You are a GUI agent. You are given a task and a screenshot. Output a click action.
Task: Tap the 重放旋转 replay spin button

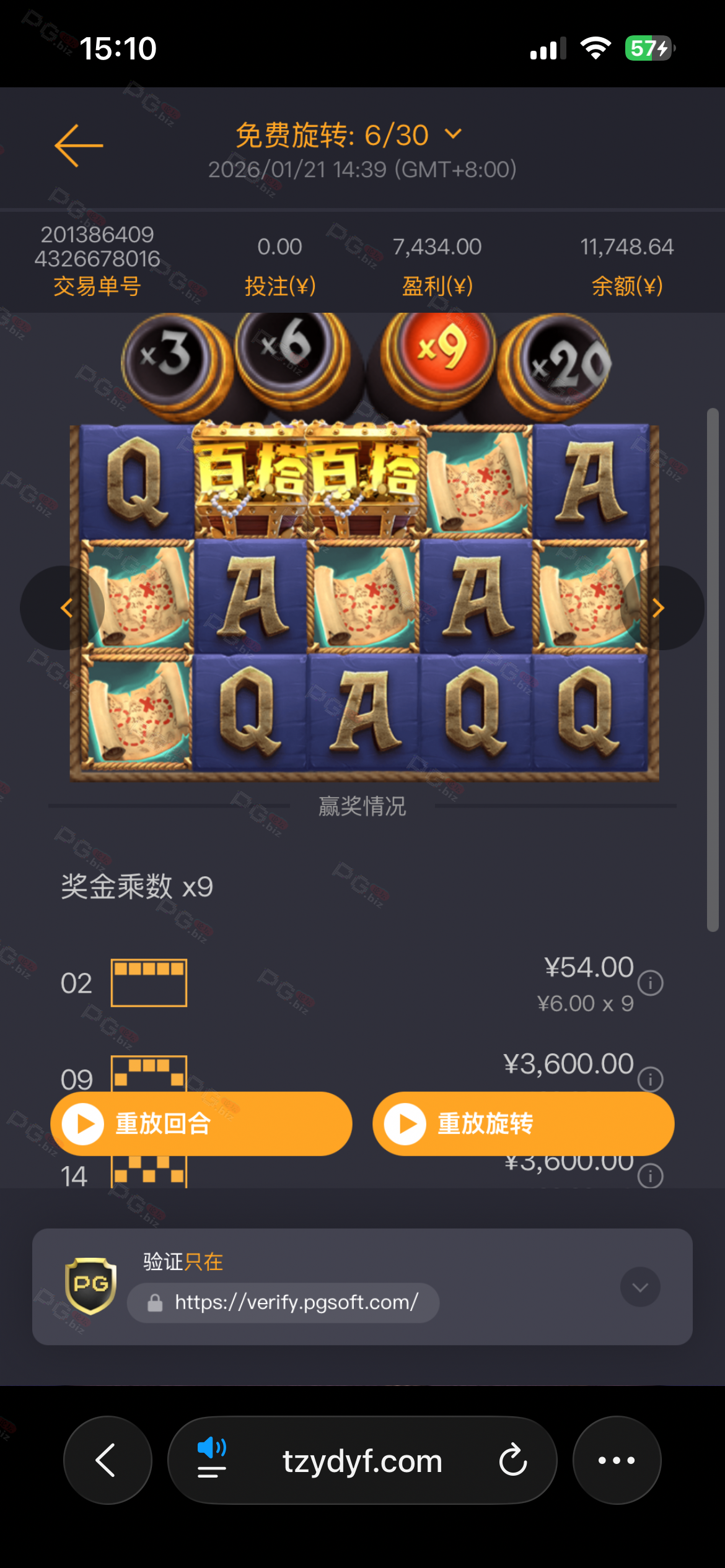(x=523, y=1123)
